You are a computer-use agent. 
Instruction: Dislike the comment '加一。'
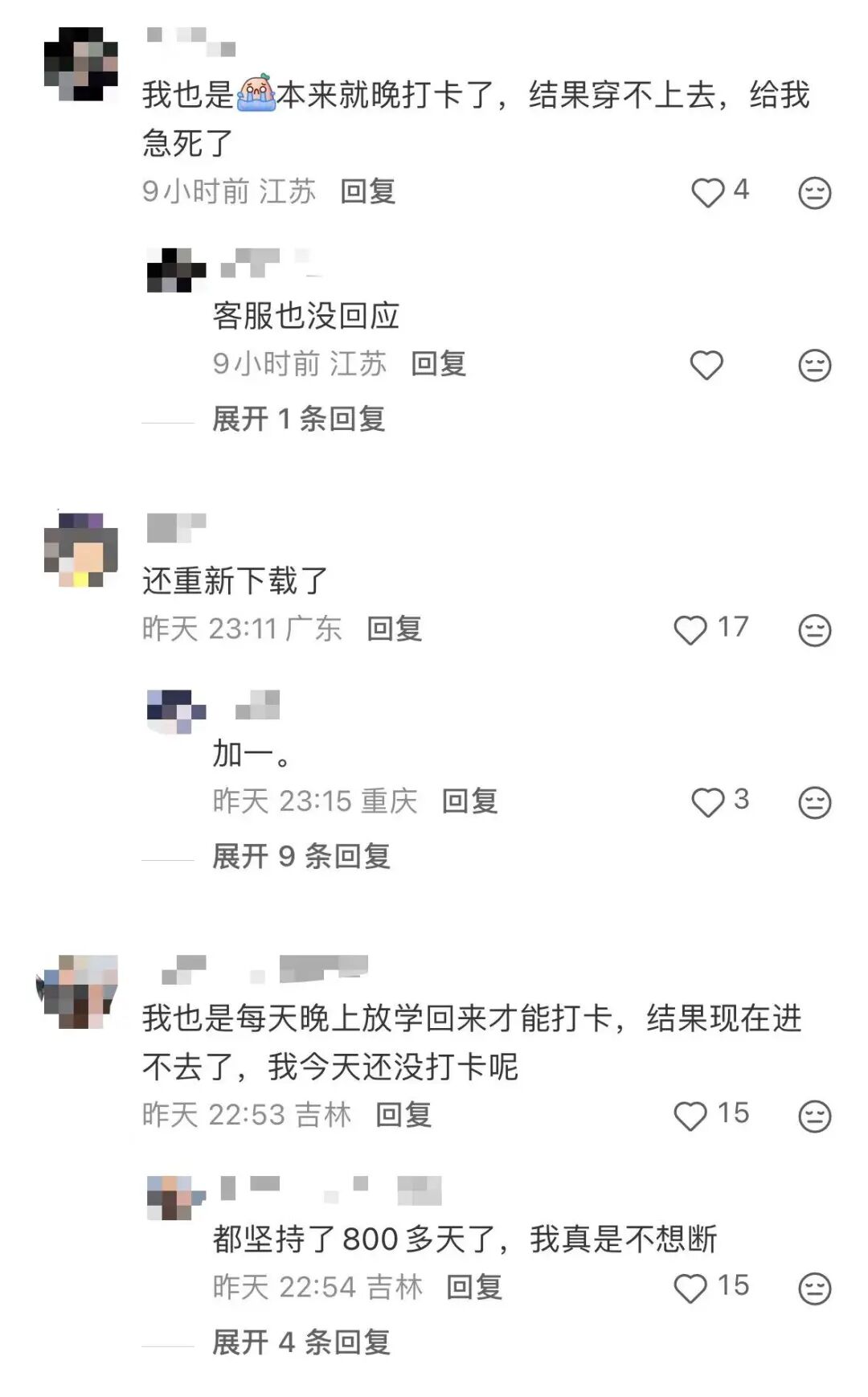814,802
